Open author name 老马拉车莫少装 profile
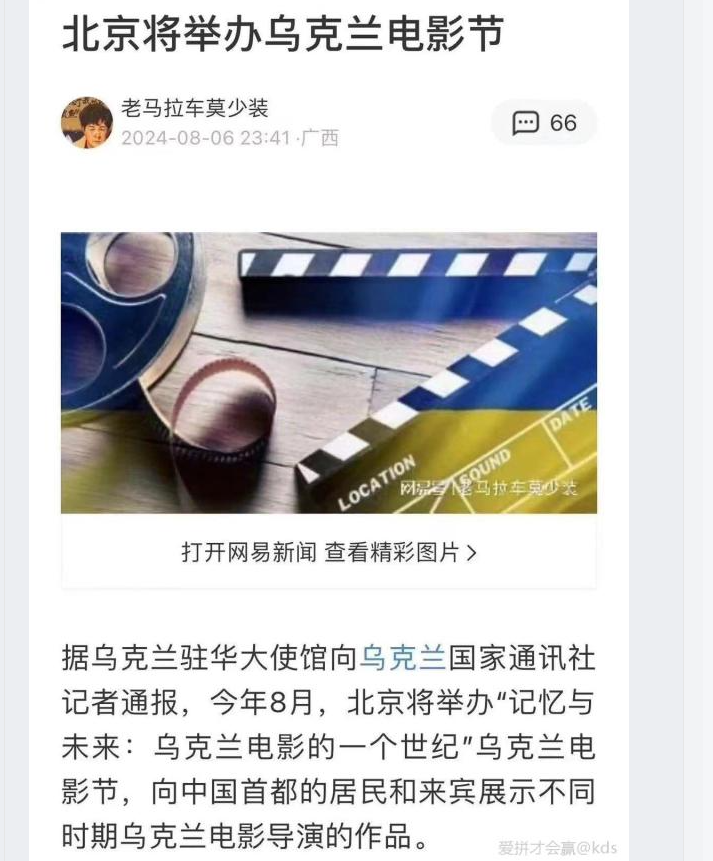The width and height of the screenshot is (713, 861). [x=195, y=108]
